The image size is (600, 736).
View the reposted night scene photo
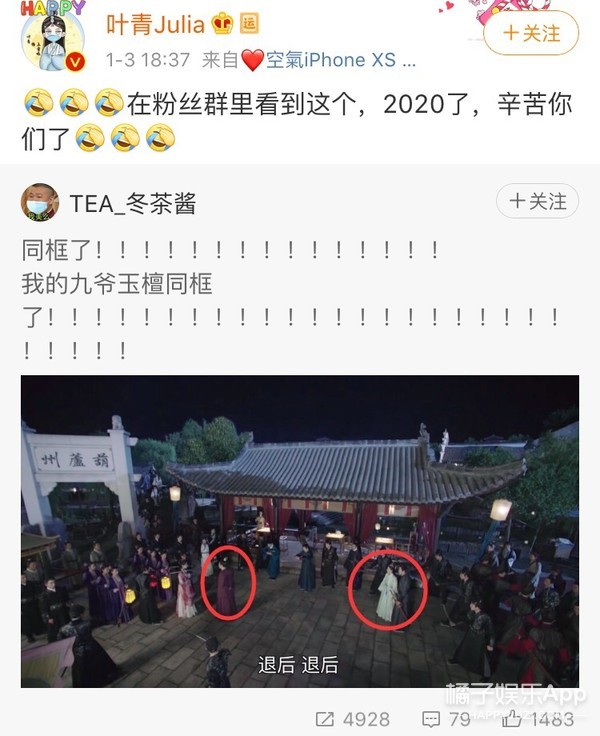point(300,531)
